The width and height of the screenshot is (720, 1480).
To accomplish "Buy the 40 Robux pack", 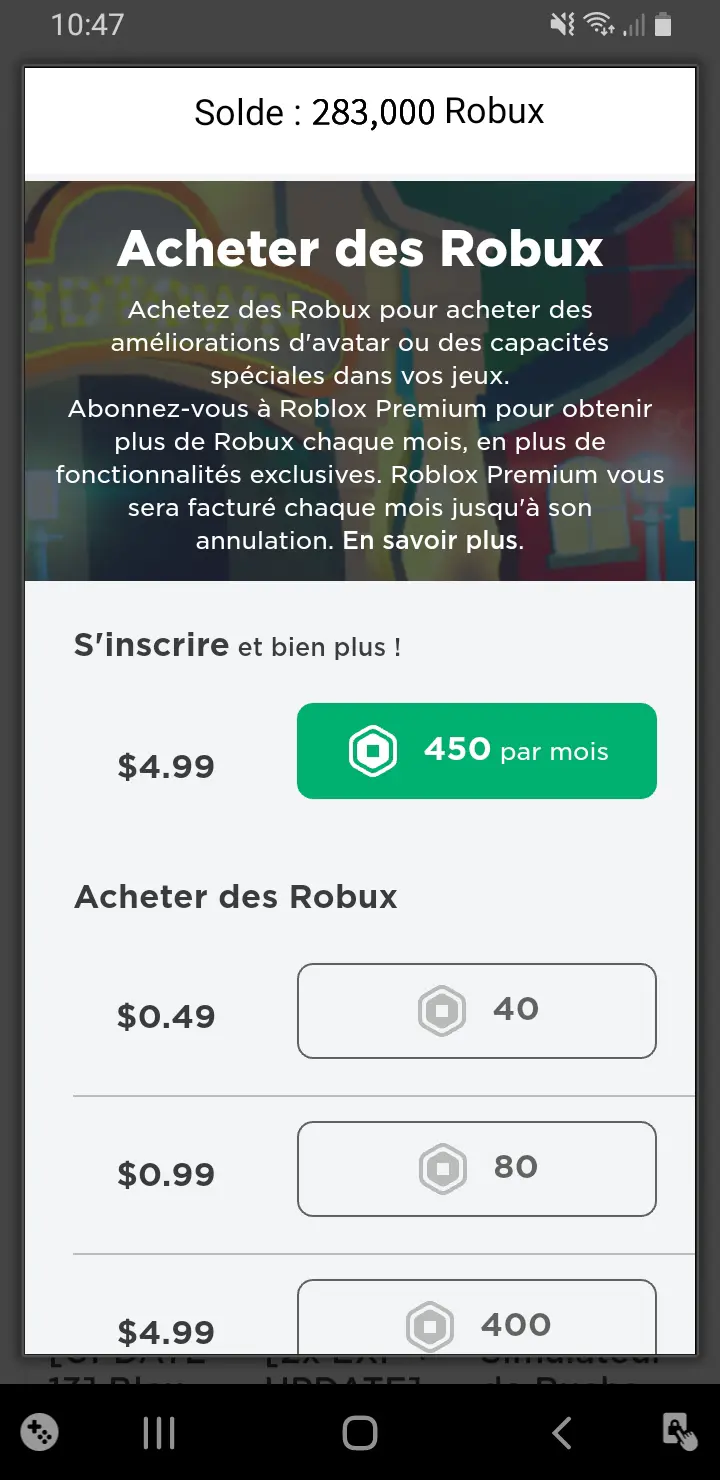I will 476,1010.
